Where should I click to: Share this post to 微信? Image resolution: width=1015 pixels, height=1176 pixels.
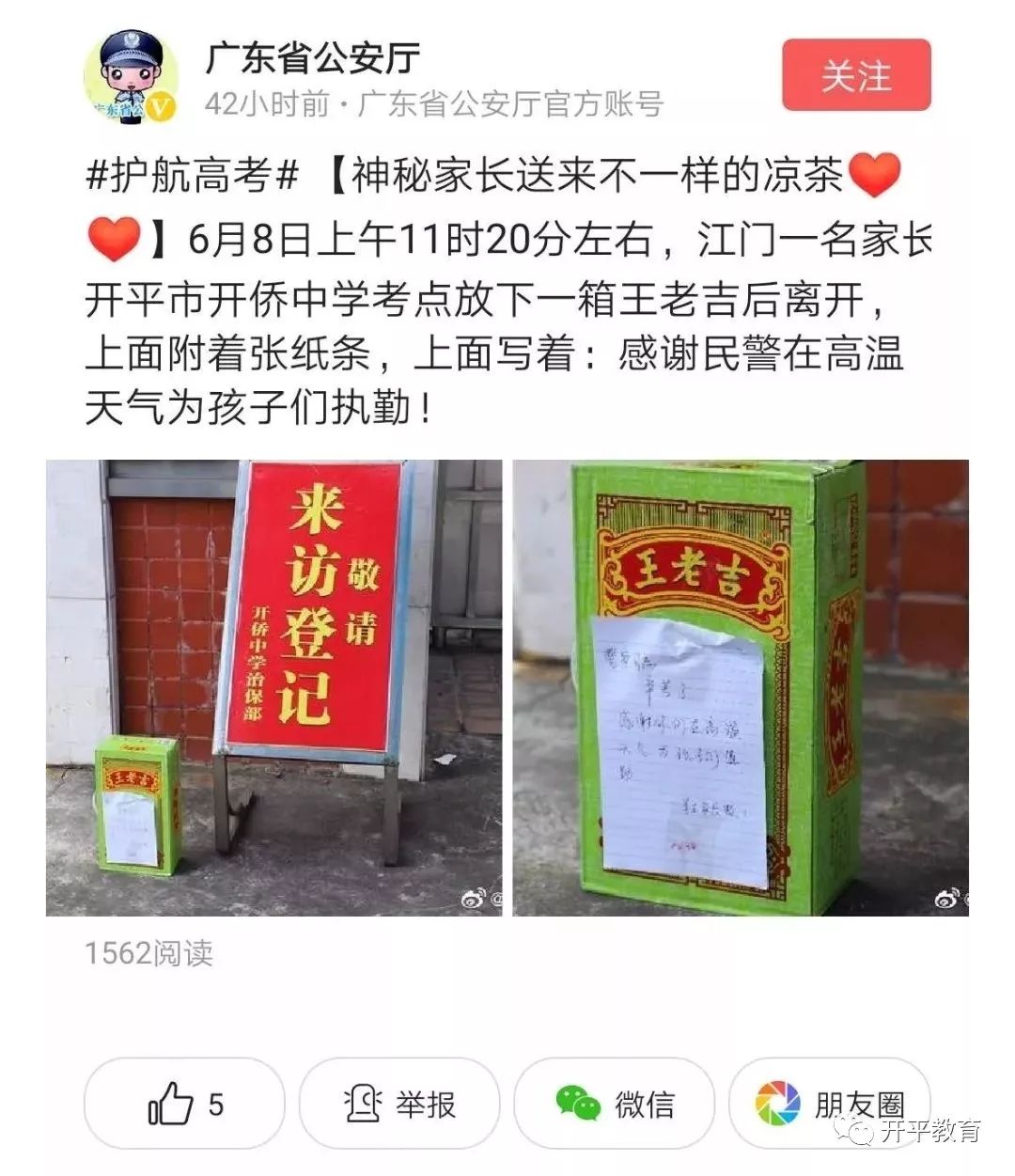pos(615,1103)
